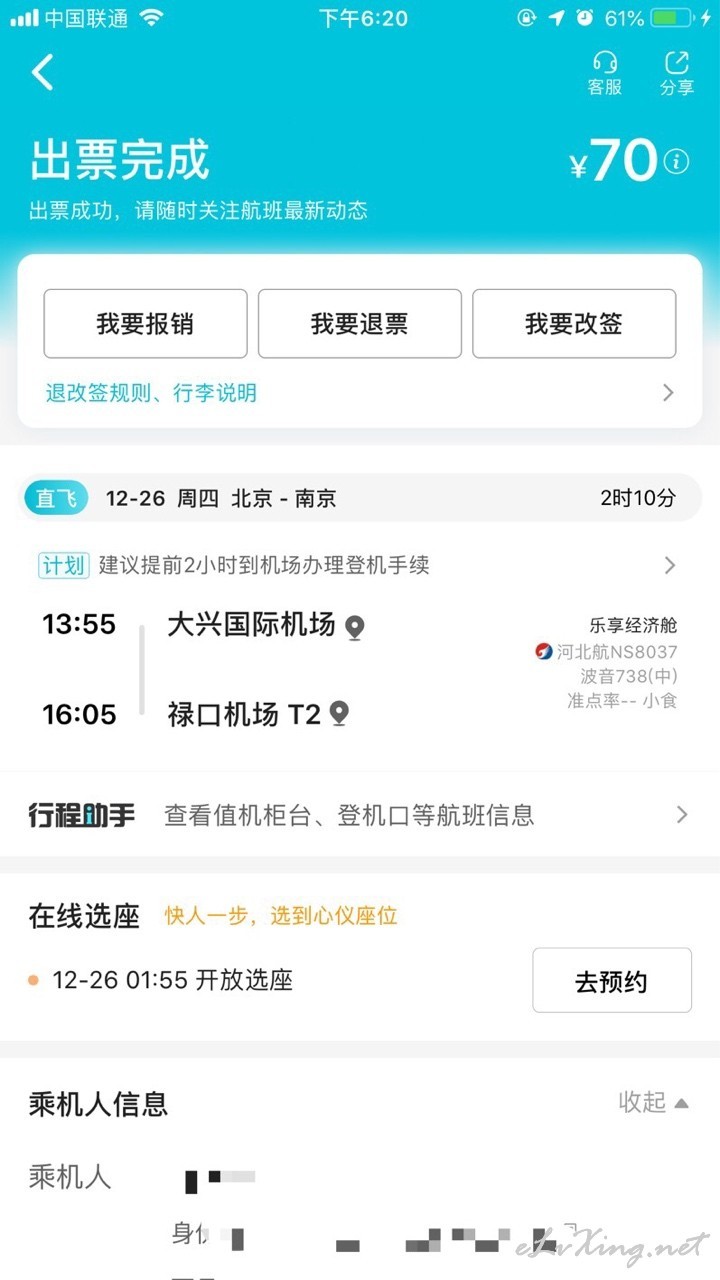The width and height of the screenshot is (720, 1280).
Task: Request a refund with 我要退票
Action: (360, 324)
